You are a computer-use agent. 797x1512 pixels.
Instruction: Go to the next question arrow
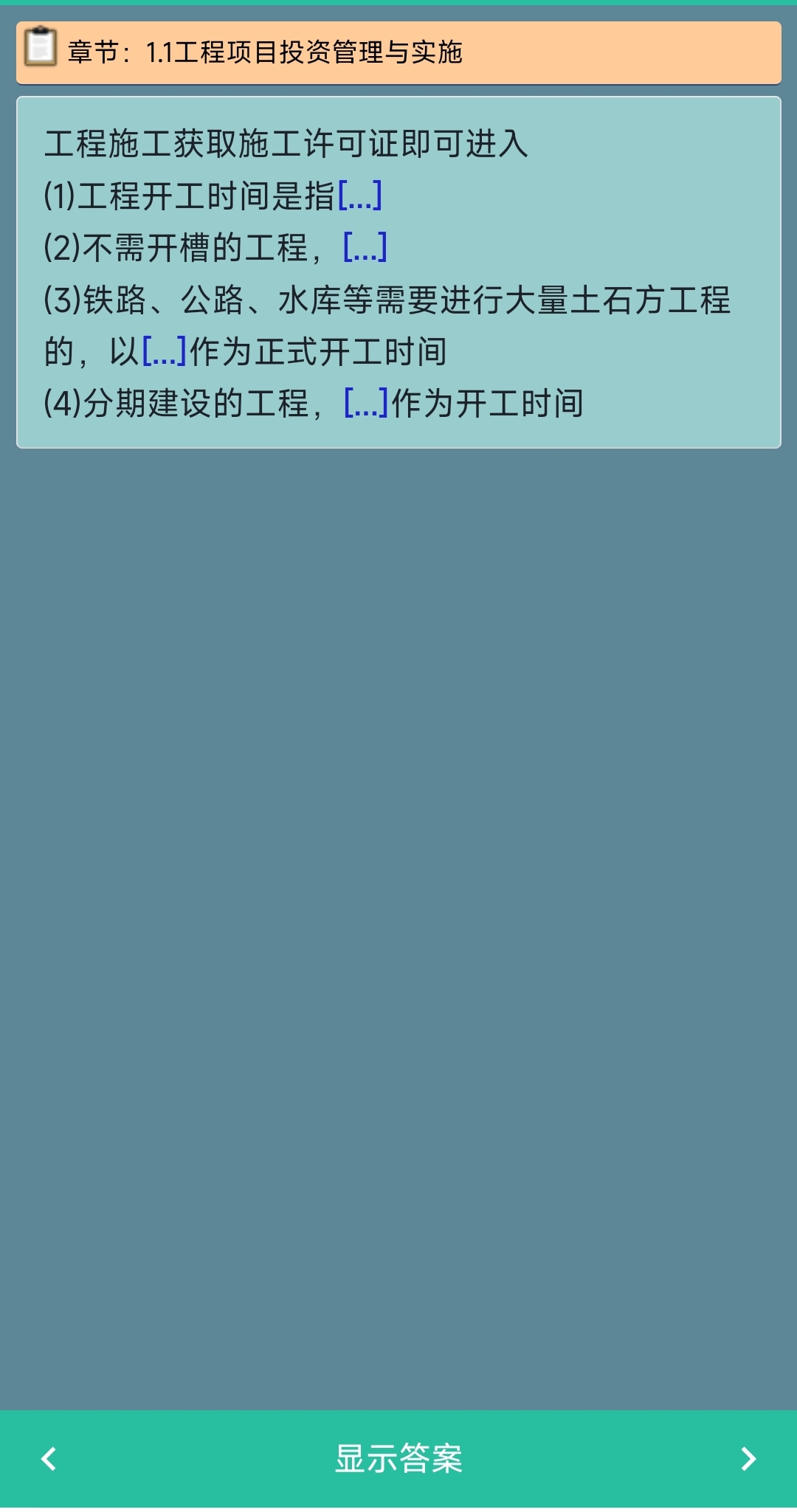[x=748, y=1458]
